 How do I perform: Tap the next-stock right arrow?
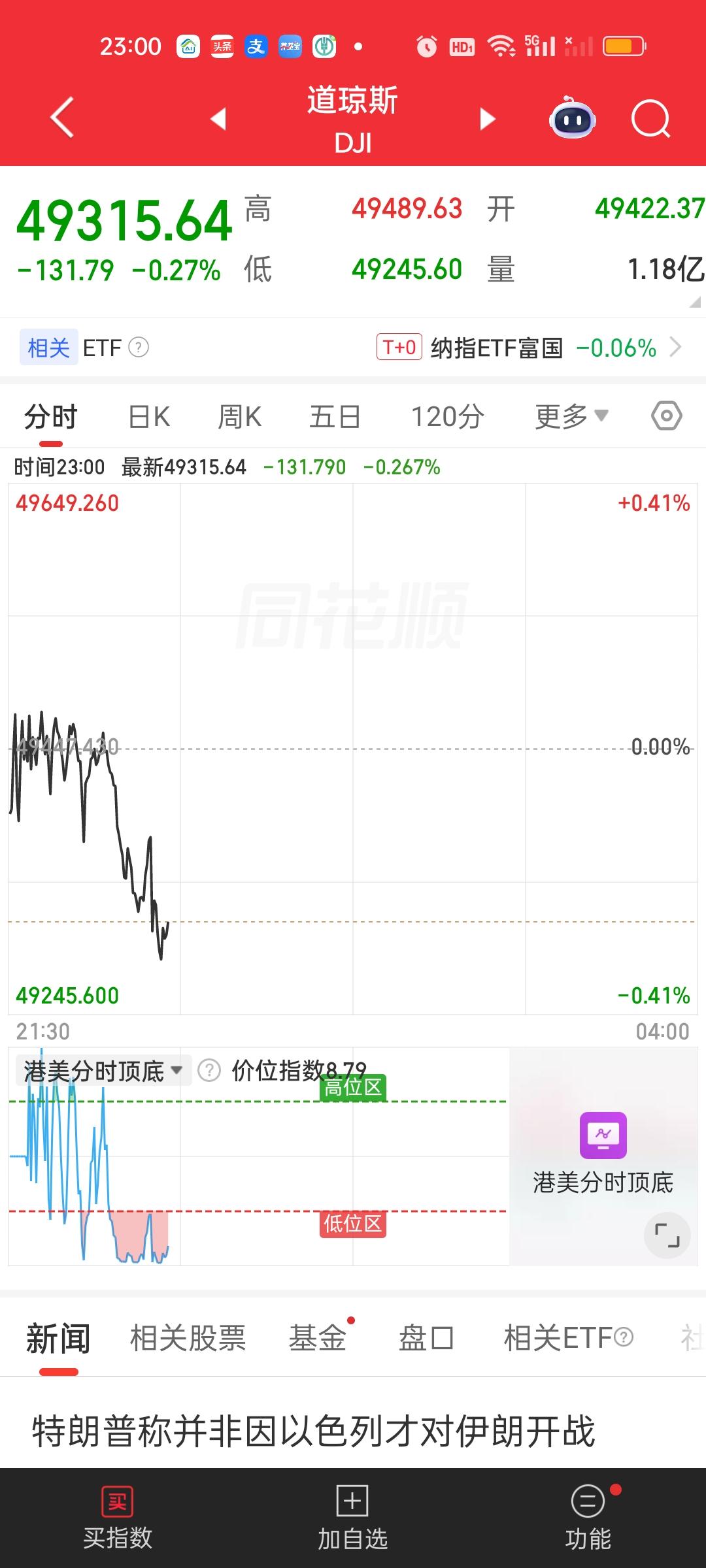486,119
